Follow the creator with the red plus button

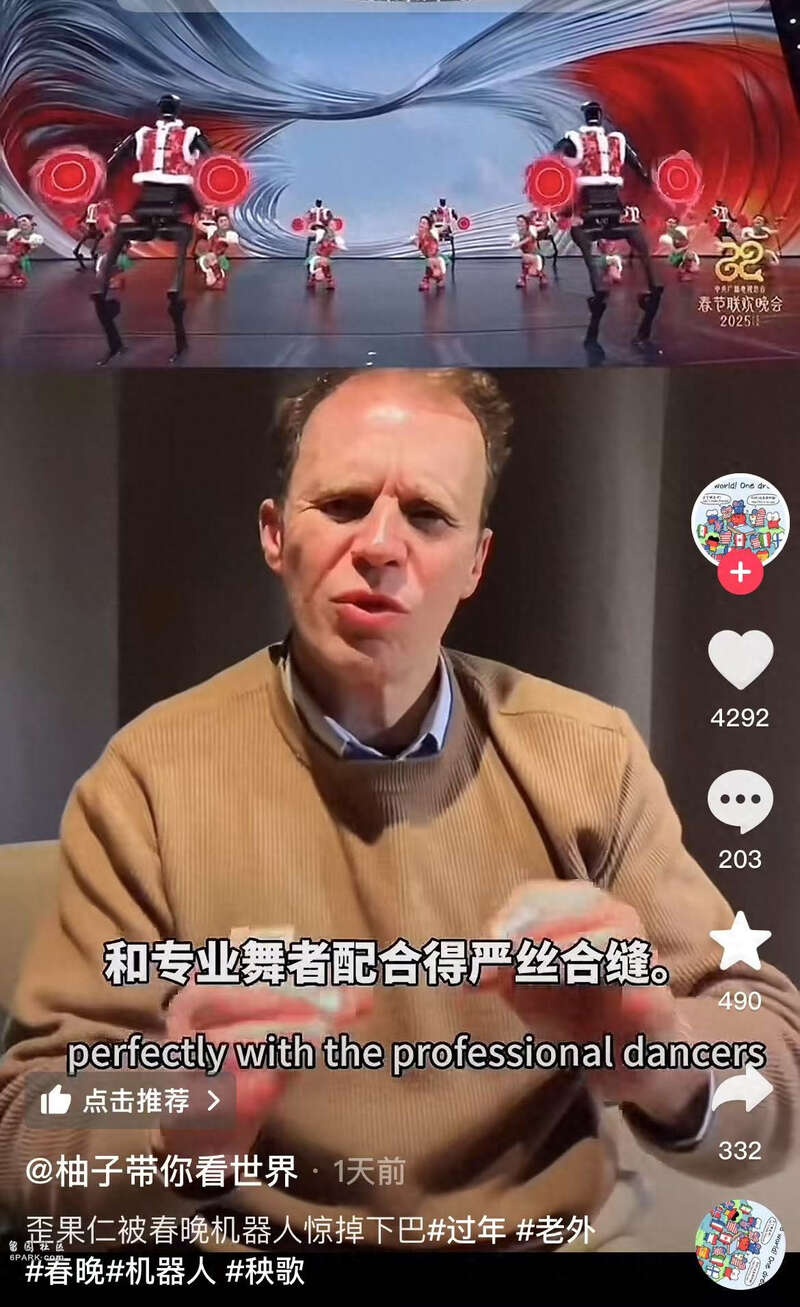[x=740, y=571]
